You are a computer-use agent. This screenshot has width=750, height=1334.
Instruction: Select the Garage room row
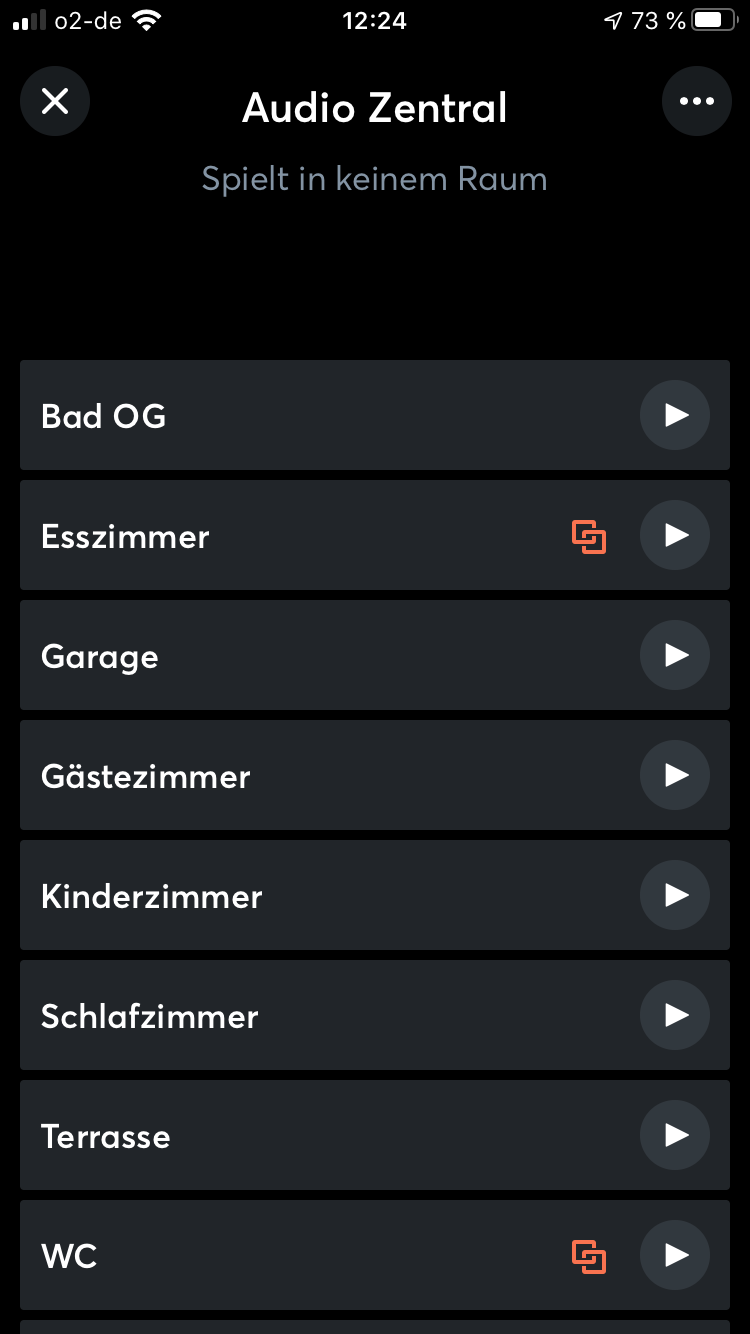click(300, 655)
